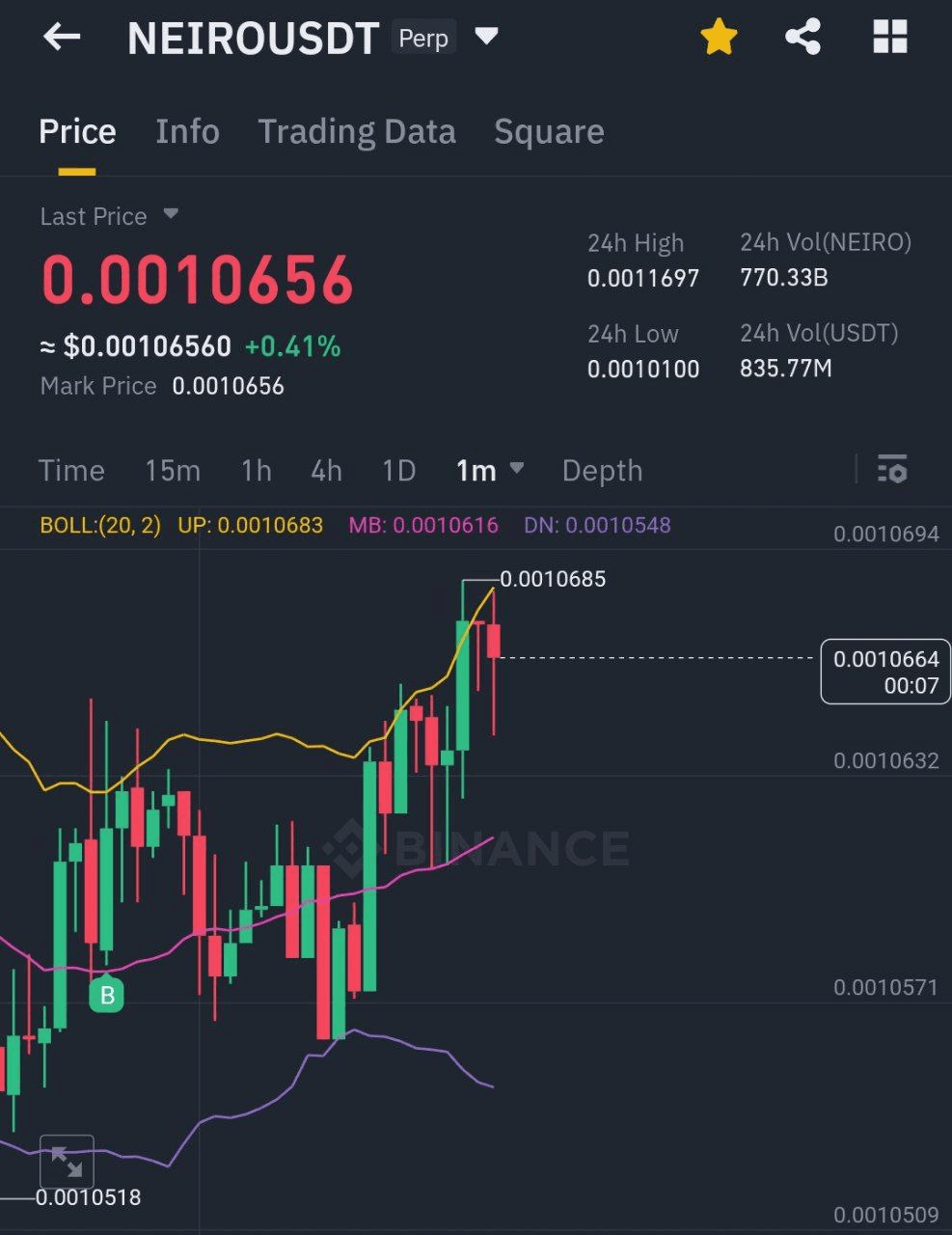
Task: Share this NEIROUSDT chart
Action: [x=802, y=38]
